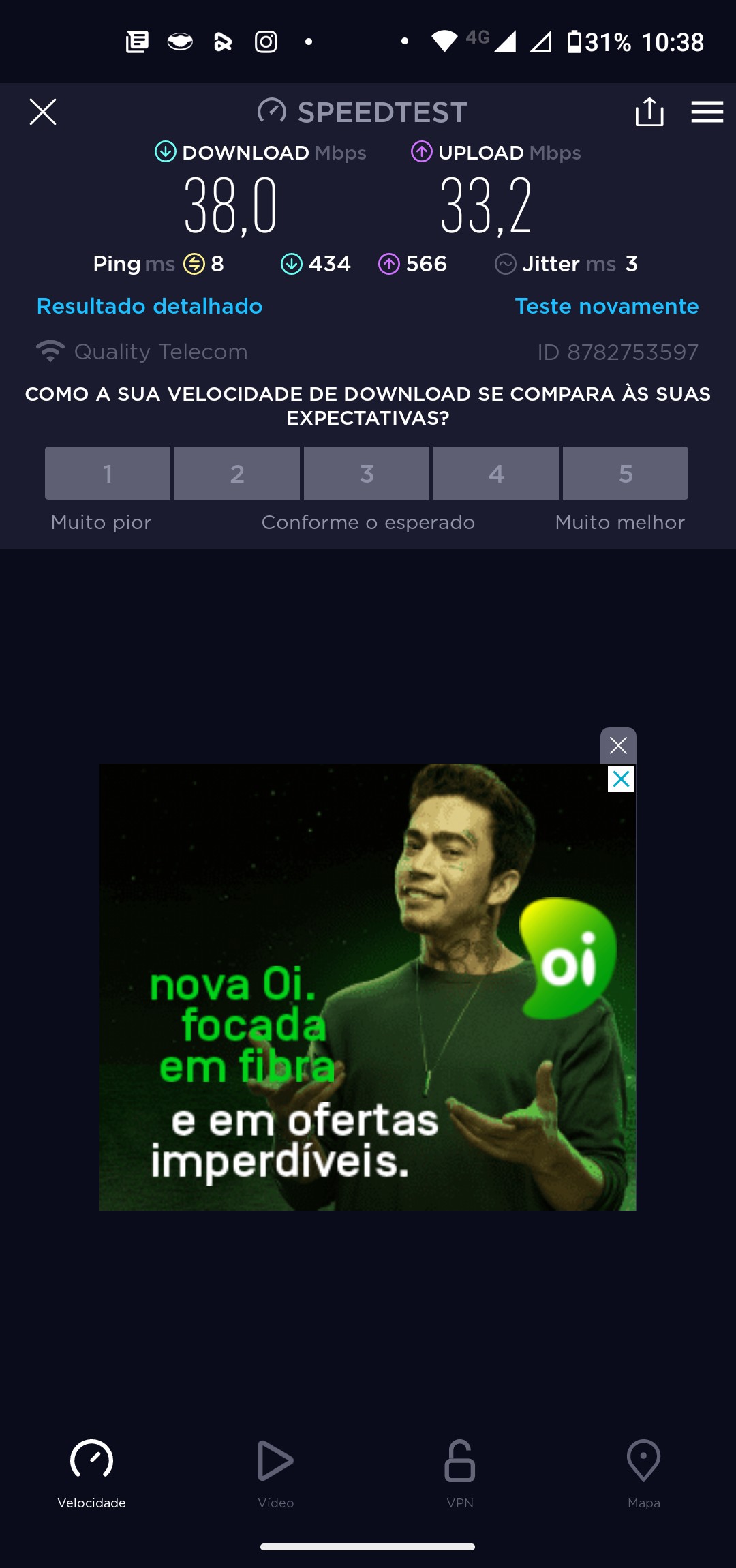Viewport: 736px width, 1568px height.
Task: Share the speed test result
Action: click(649, 112)
